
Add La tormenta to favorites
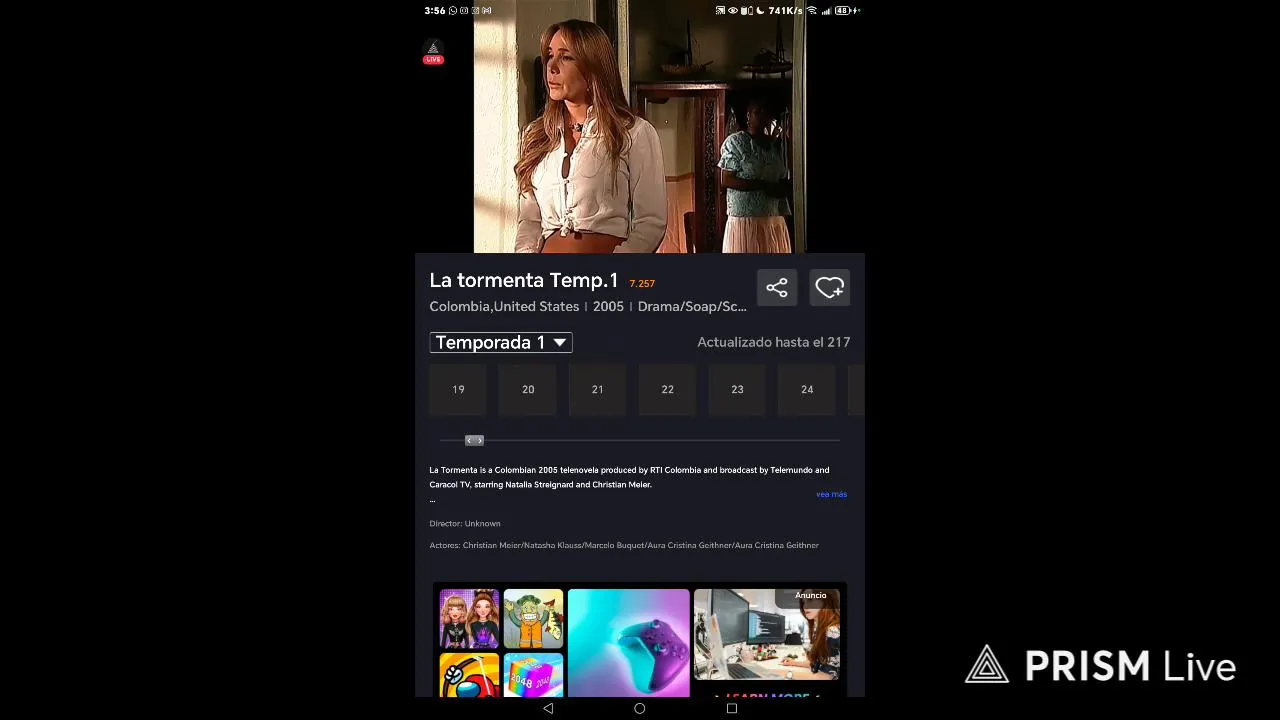(x=829, y=288)
